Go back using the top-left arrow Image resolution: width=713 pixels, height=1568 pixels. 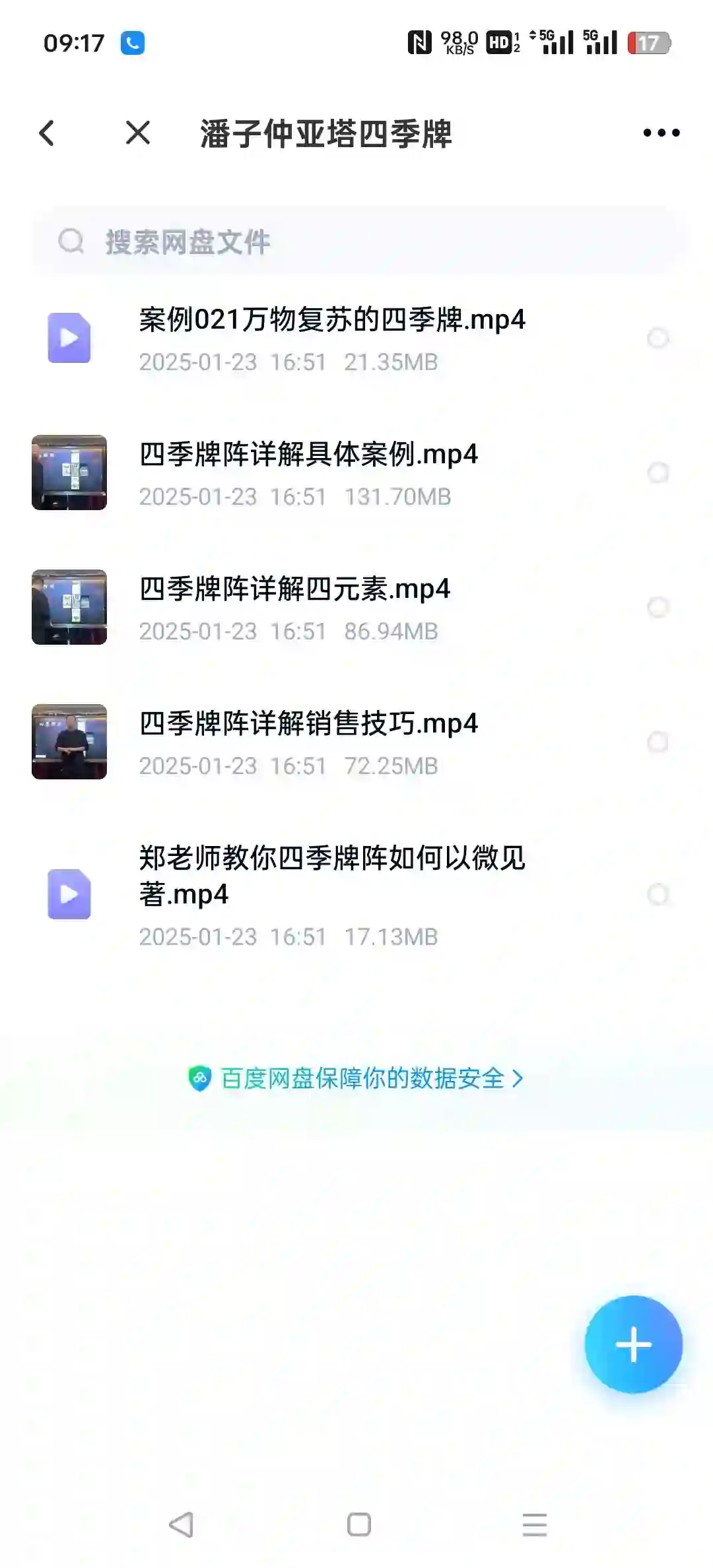(47, 133)
